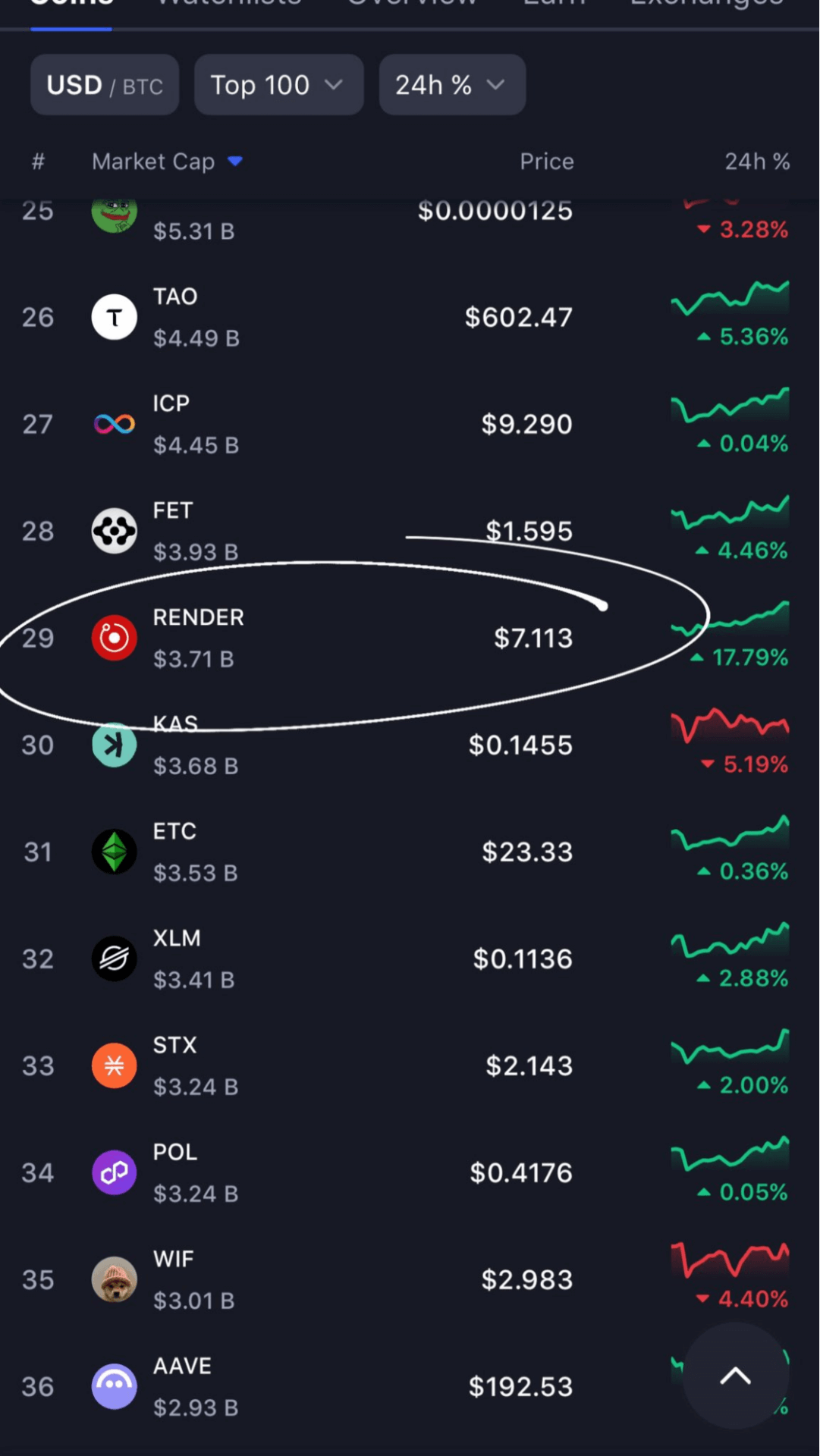Open the Watchlists tab
The height and width of the screenshot is (1456, 820).
tap(228, 5)
